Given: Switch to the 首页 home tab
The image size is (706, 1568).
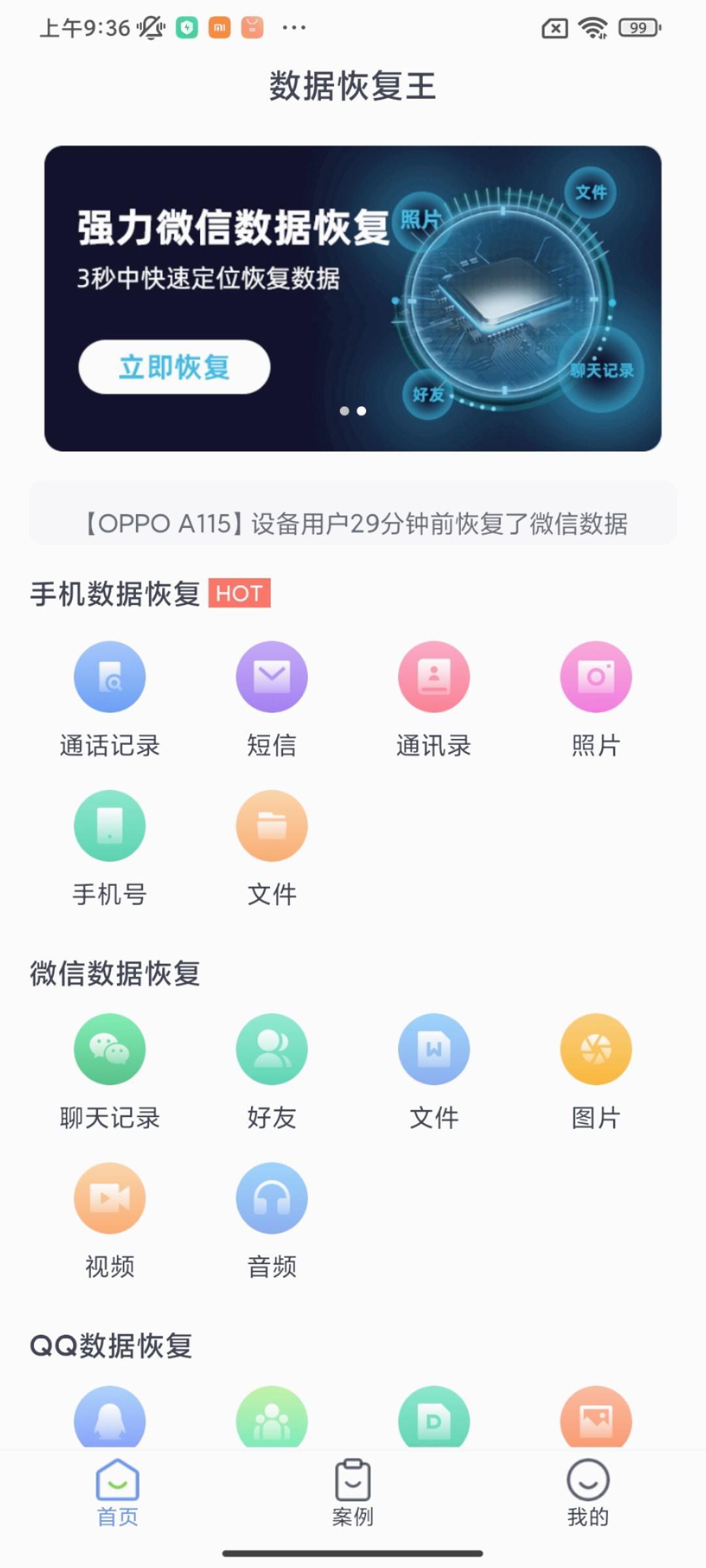Looking at the screenshot, I should click(118, 1496).
